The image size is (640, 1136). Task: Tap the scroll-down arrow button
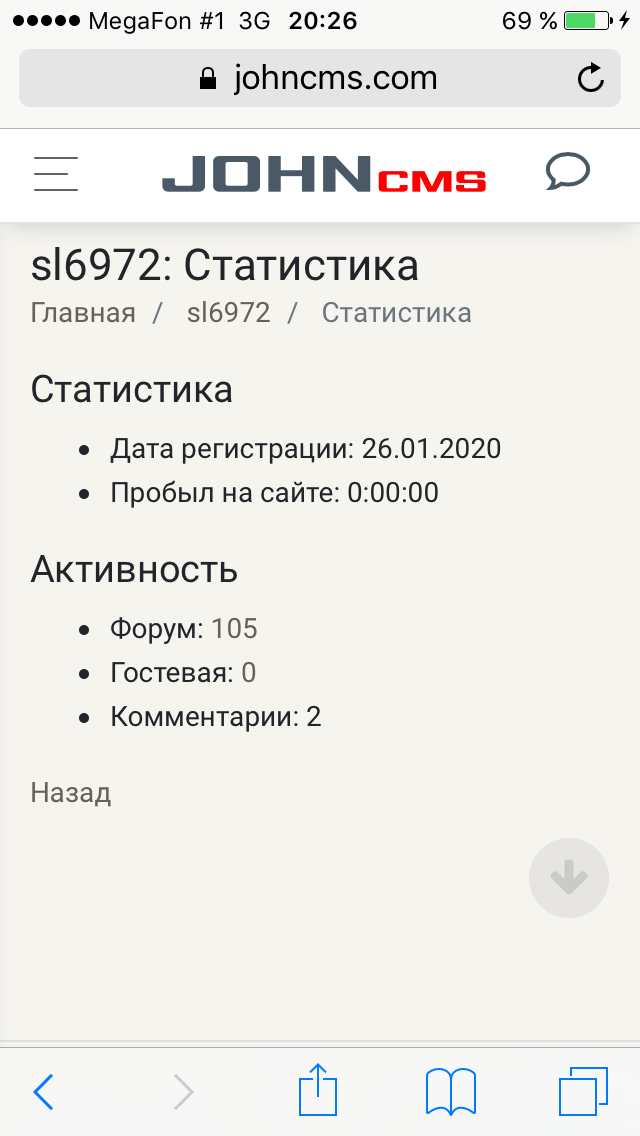(x=568, y=878)
